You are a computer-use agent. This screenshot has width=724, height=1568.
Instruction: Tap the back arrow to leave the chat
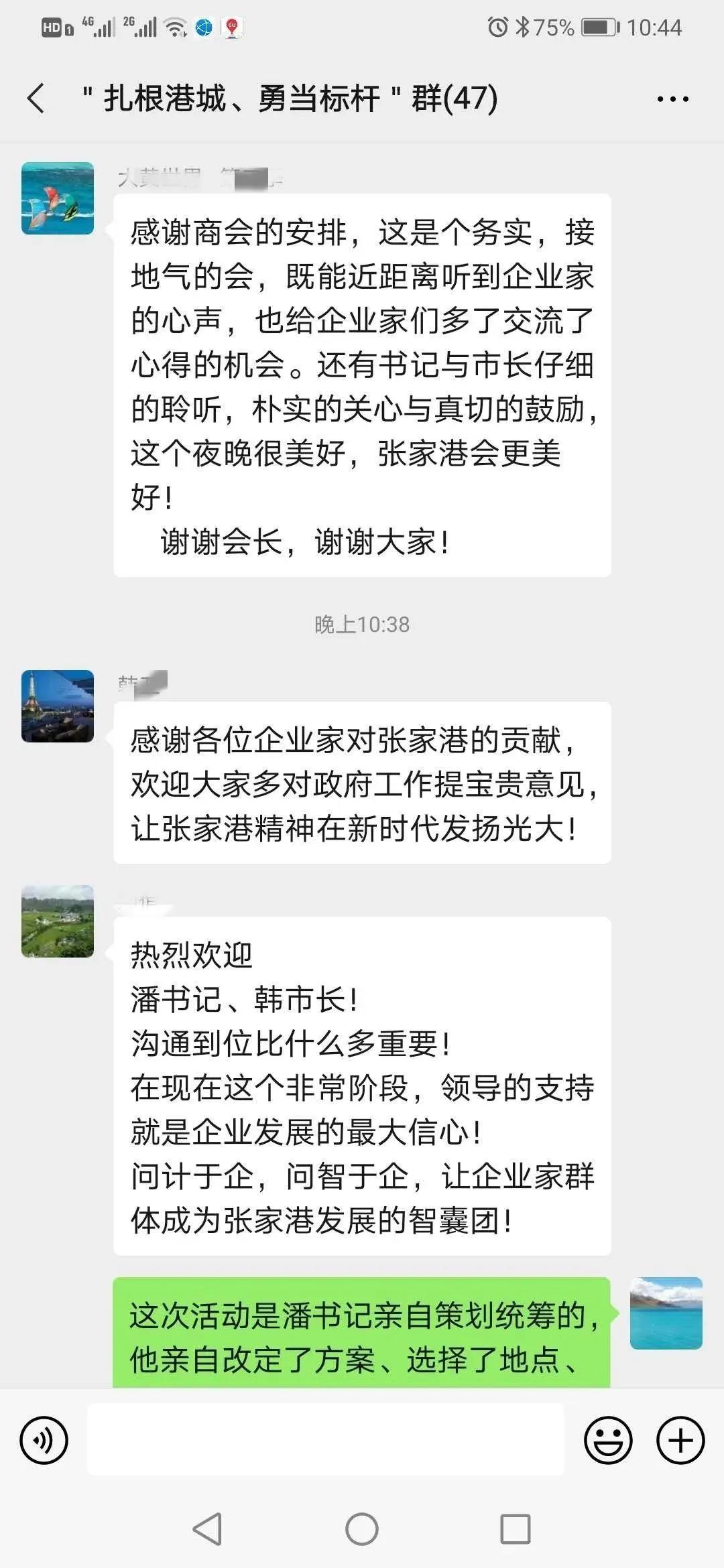click(37, 97)
